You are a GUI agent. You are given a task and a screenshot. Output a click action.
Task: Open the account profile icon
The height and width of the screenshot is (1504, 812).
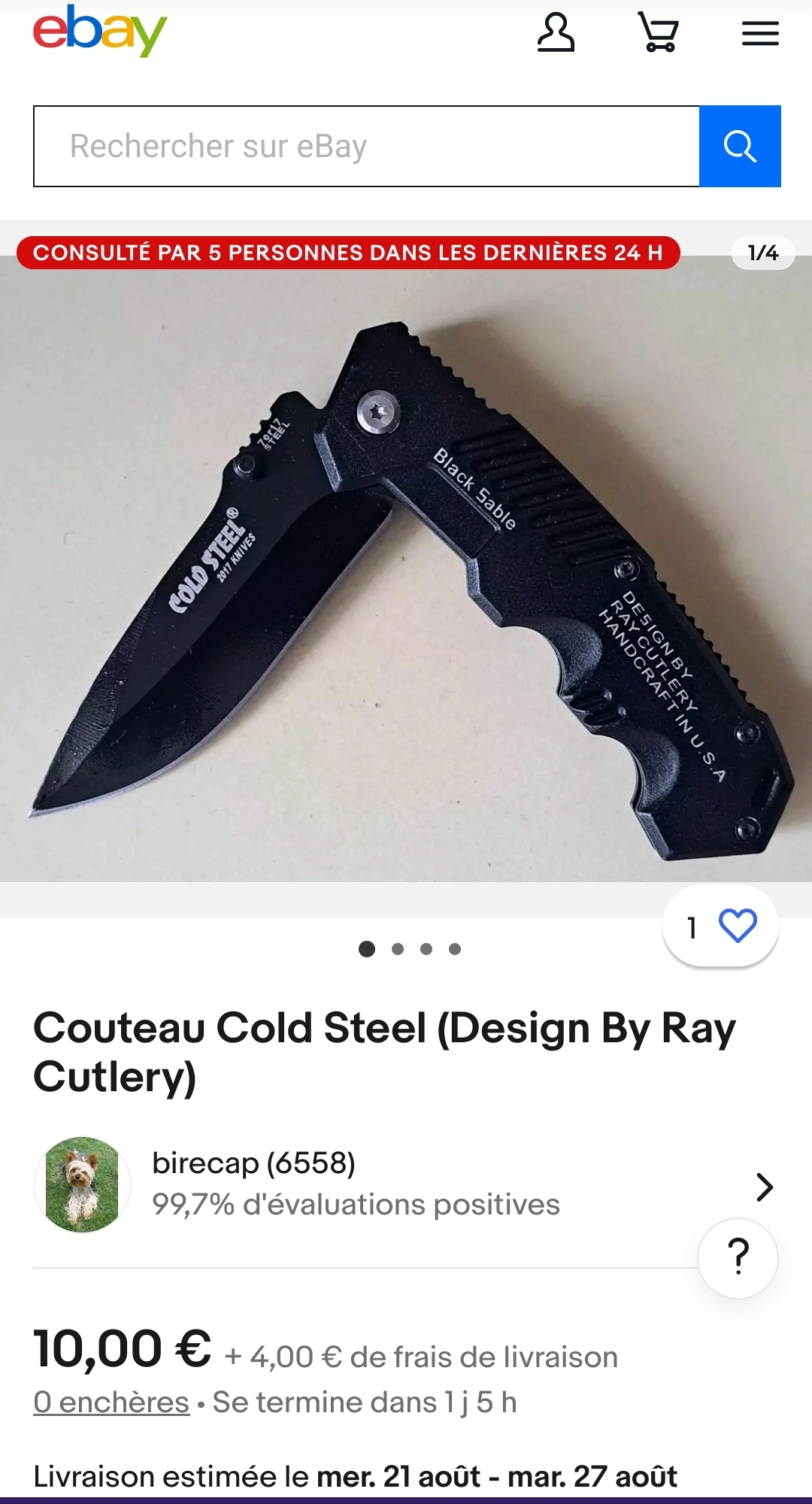tap(556, 33)
